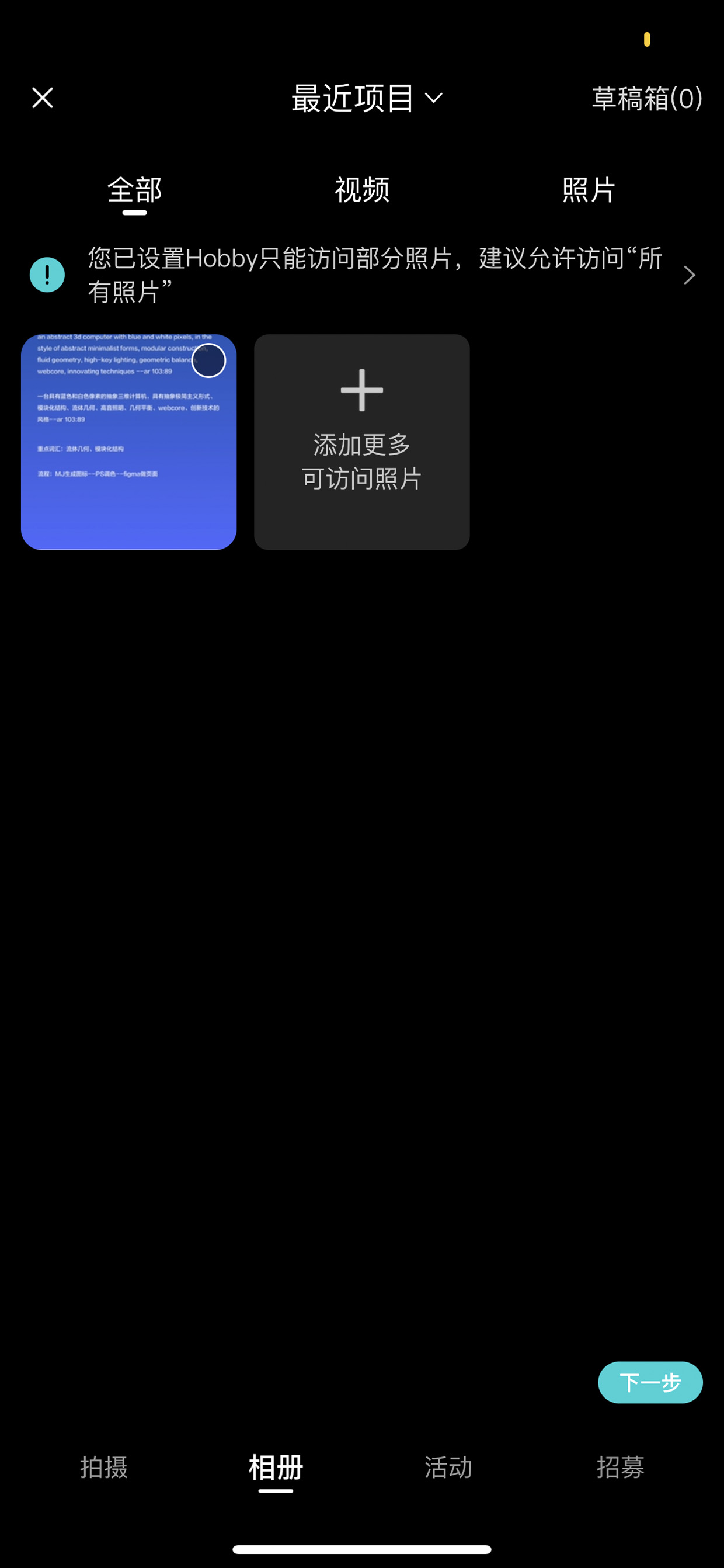The height and width of the screenshot is (1568, 724).
Task: Open the photo access permission notice
Action: 362,275
